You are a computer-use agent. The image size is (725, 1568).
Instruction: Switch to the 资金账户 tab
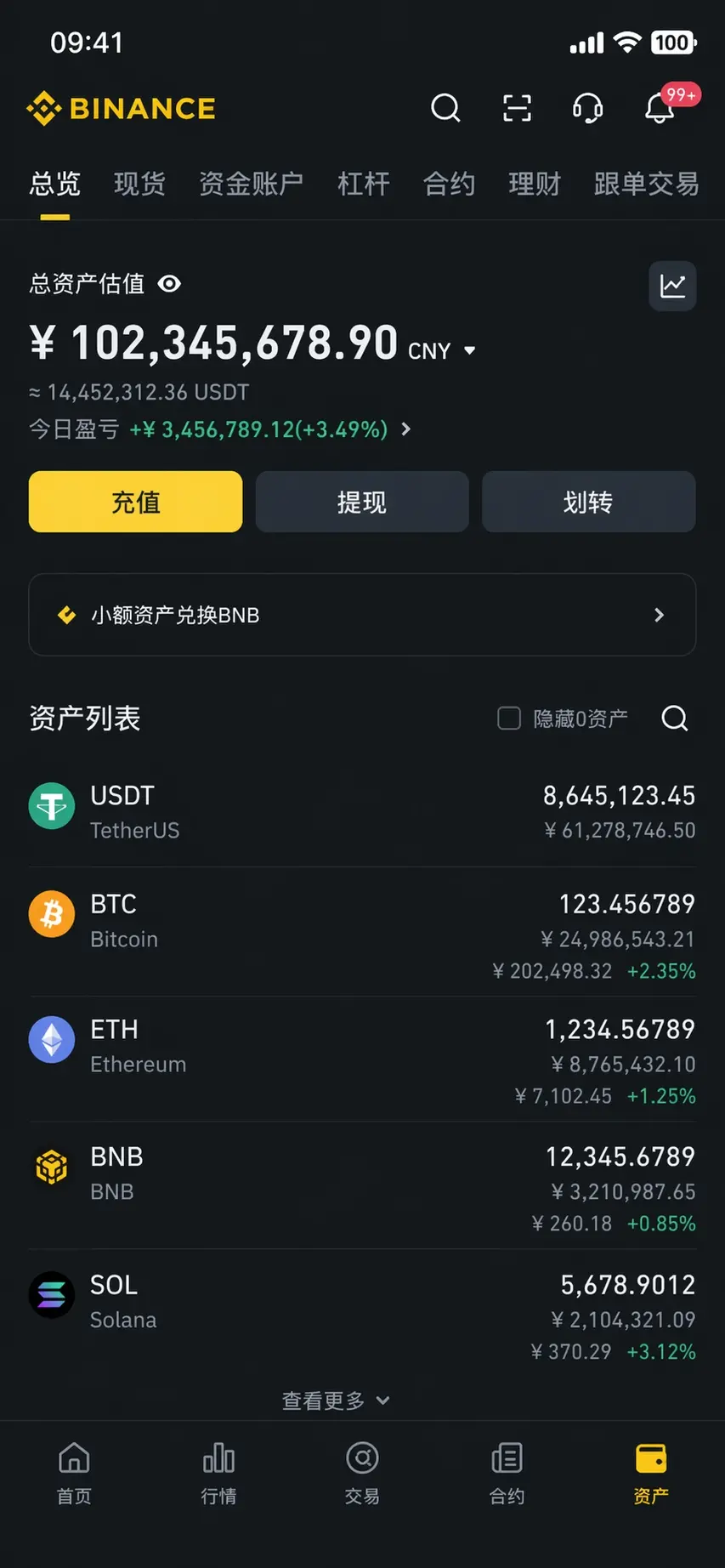(x=251, y=184)
